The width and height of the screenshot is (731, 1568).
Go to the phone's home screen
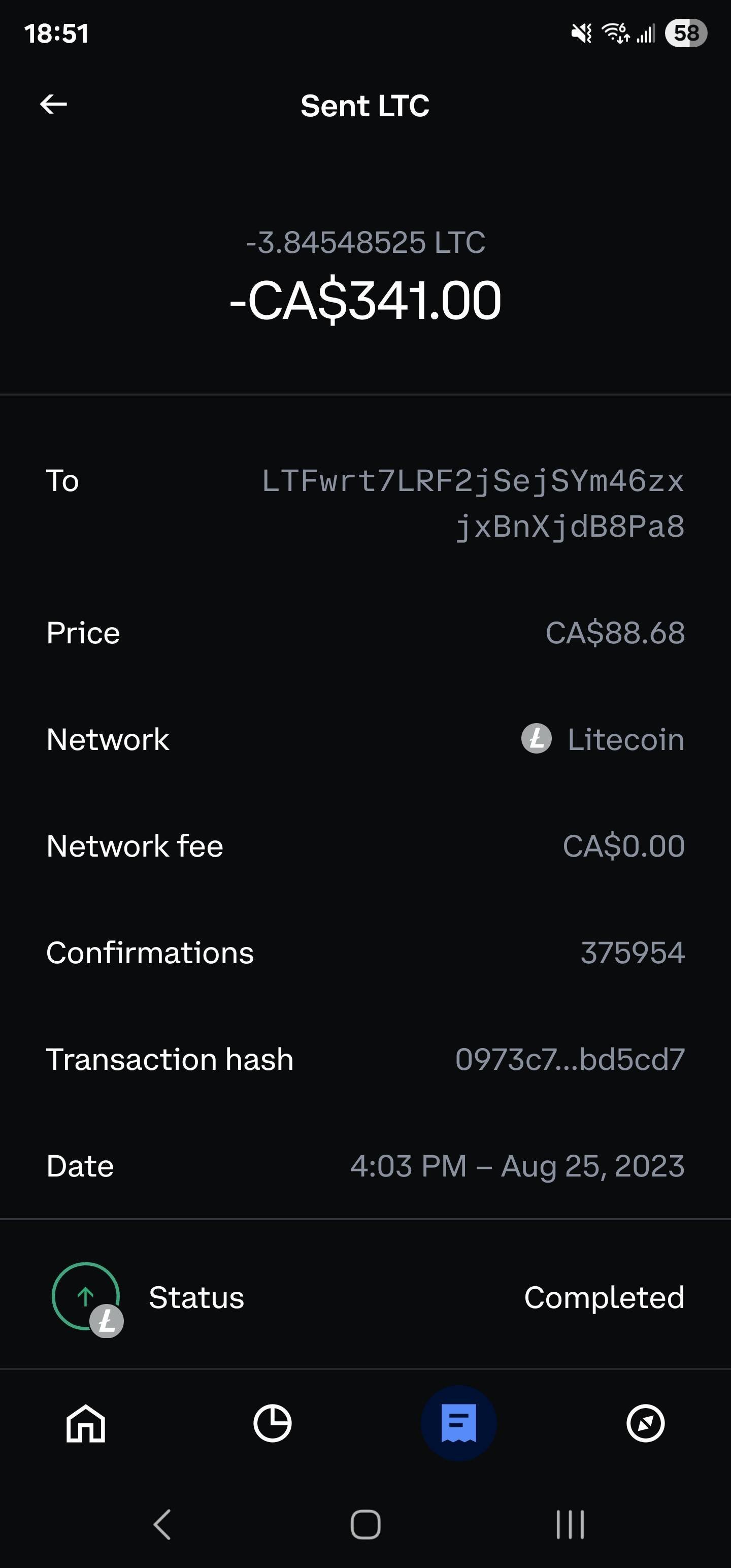coord(365,1525)
